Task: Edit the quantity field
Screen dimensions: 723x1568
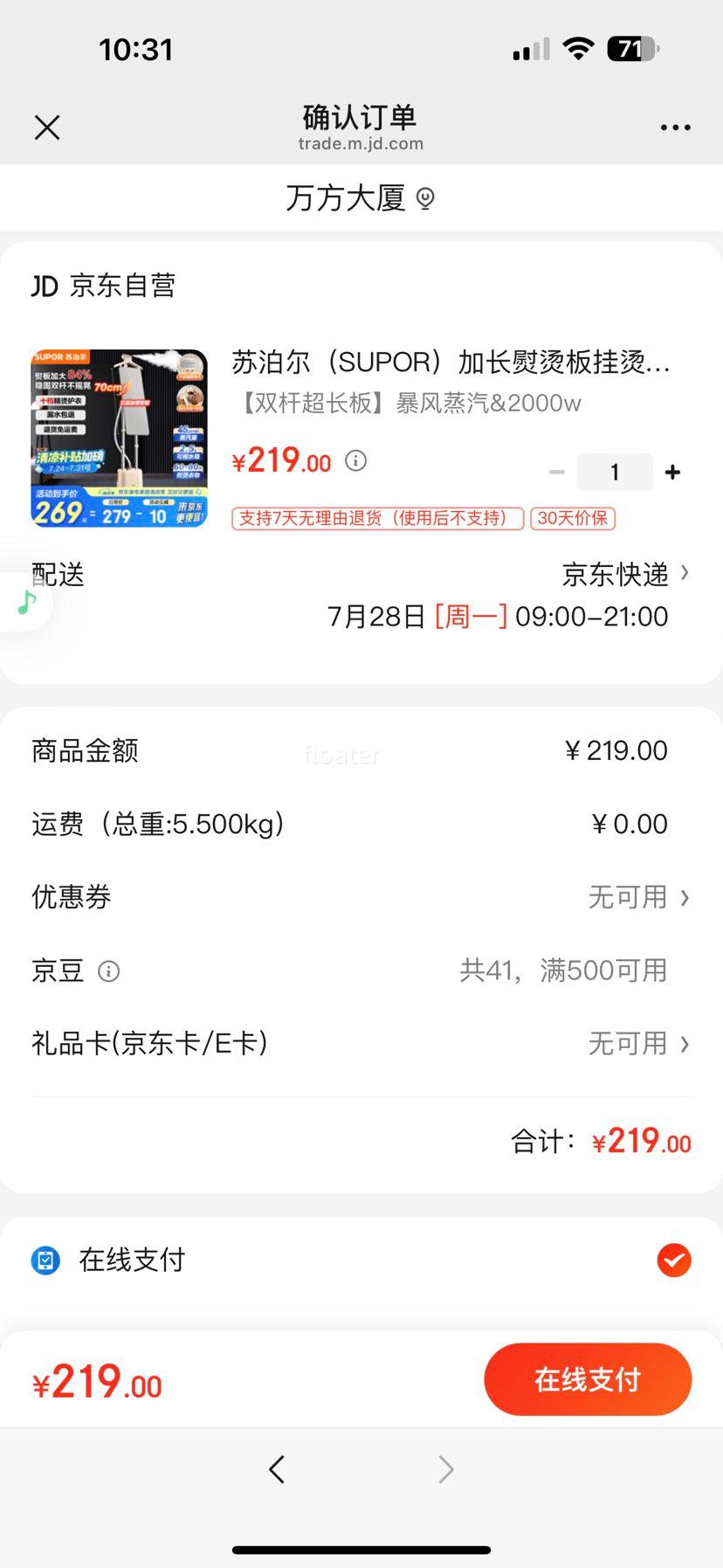Action: click(615, 473)
